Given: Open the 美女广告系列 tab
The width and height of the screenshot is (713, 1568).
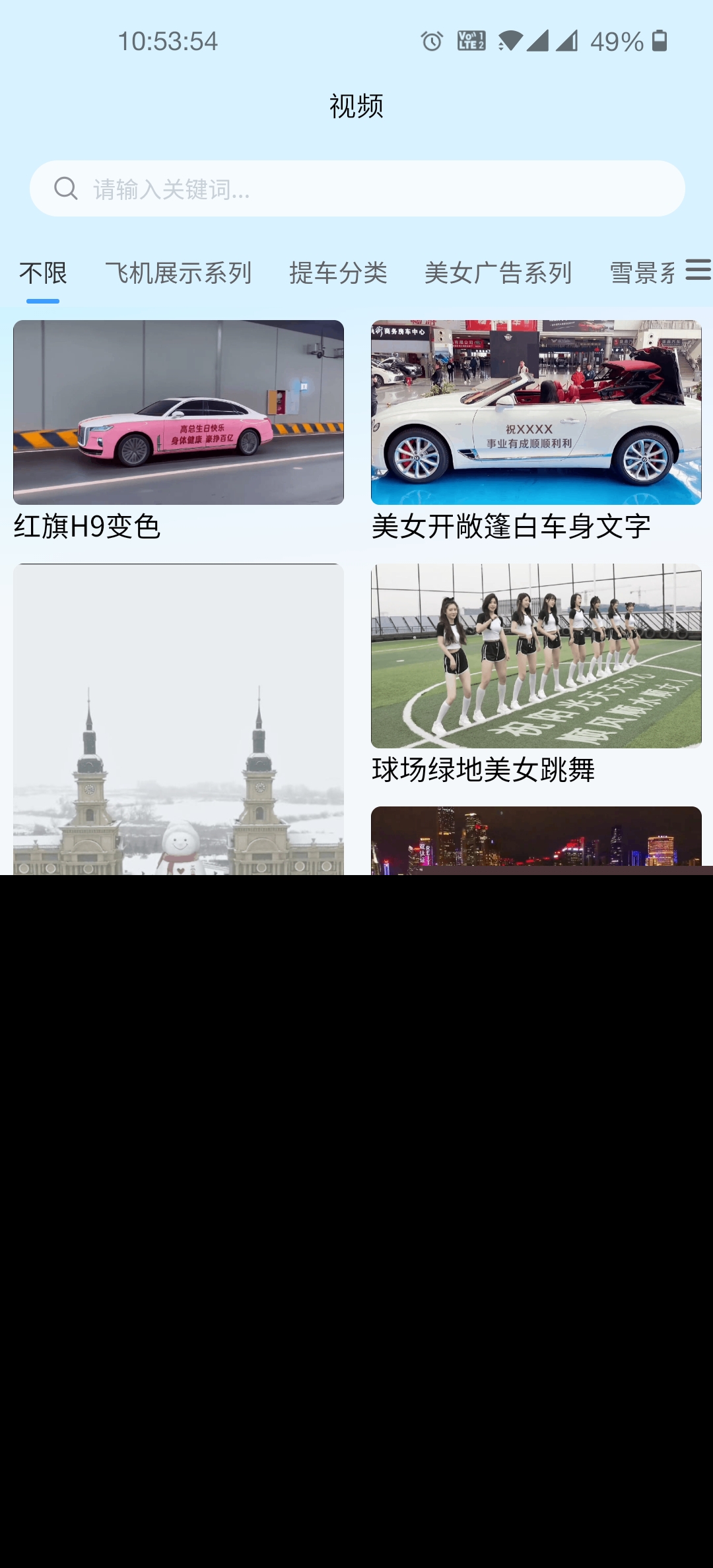Looking at the screenshot, I should [x=498, y=273].
